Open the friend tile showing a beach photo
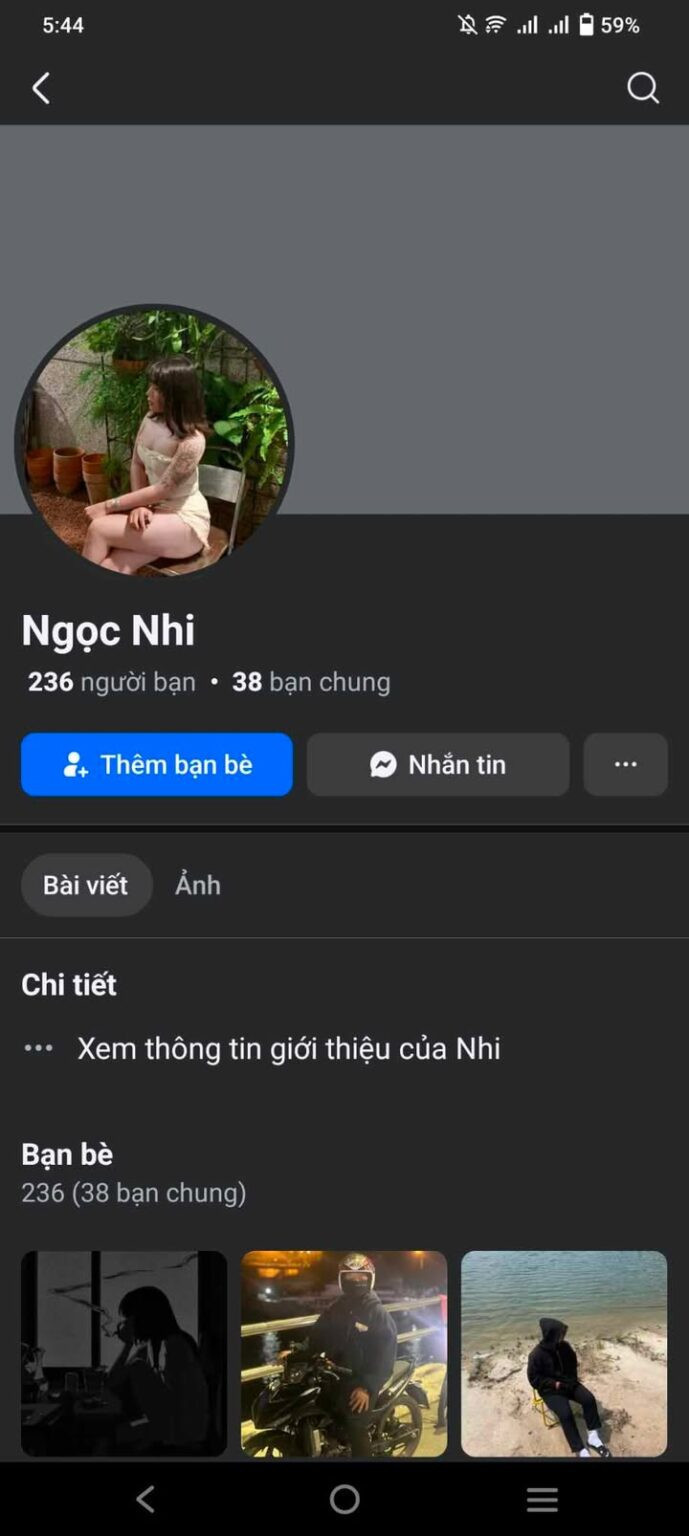The width and height of the screenshot is (689, 1536). [564, 1353]
